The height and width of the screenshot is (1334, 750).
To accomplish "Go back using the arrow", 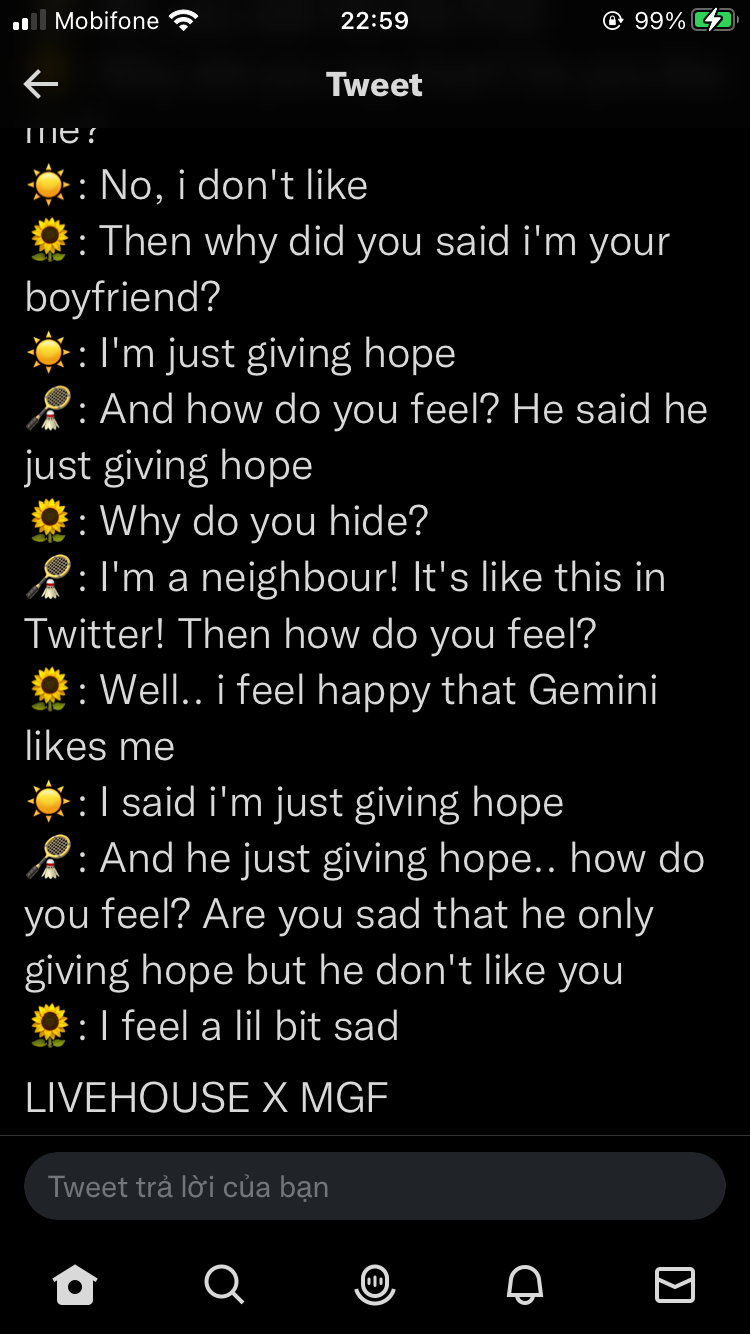I will [41, 85].
